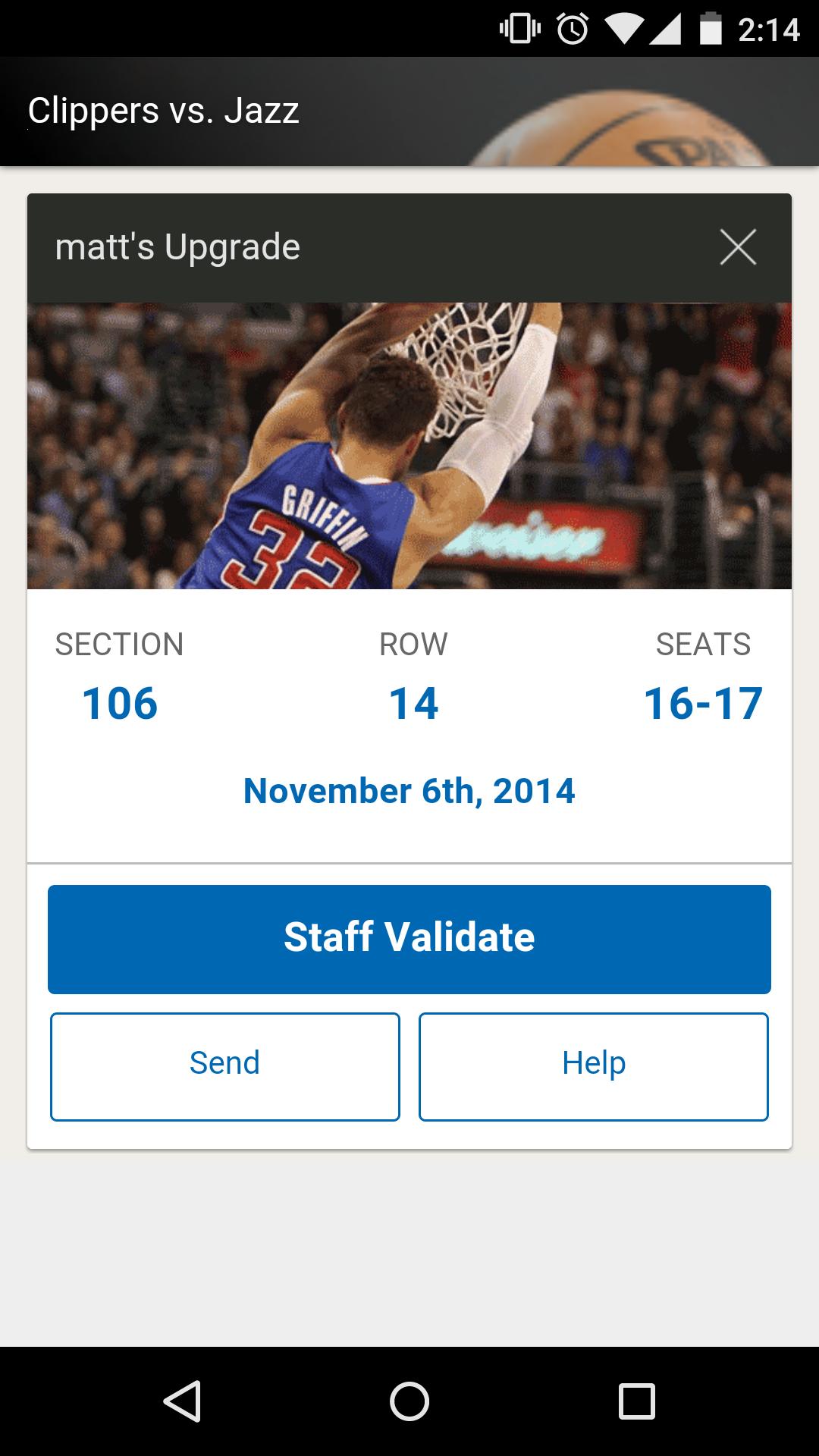Close matt's Upgrade card

tap(738, 247)
